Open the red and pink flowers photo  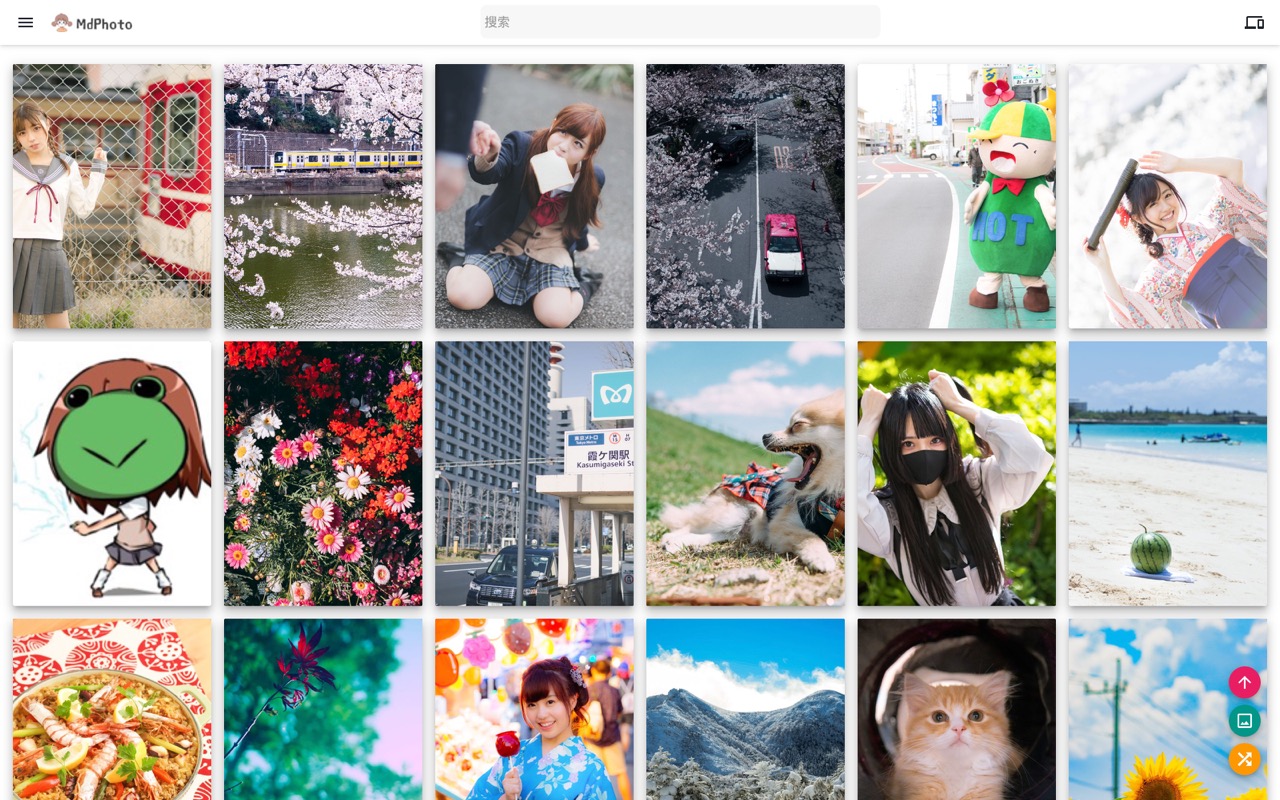pos(323,473)
